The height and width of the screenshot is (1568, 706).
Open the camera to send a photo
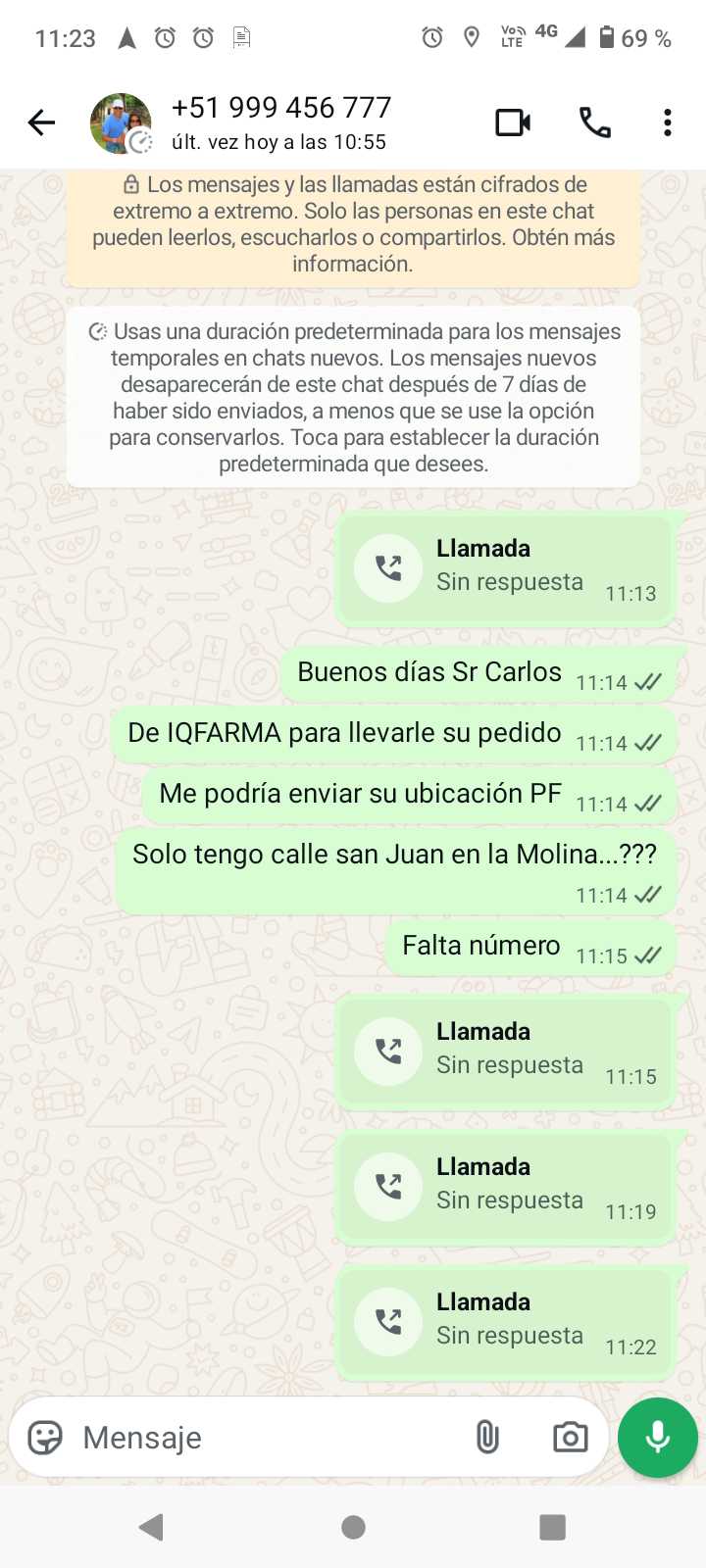tap(570, 1438)
